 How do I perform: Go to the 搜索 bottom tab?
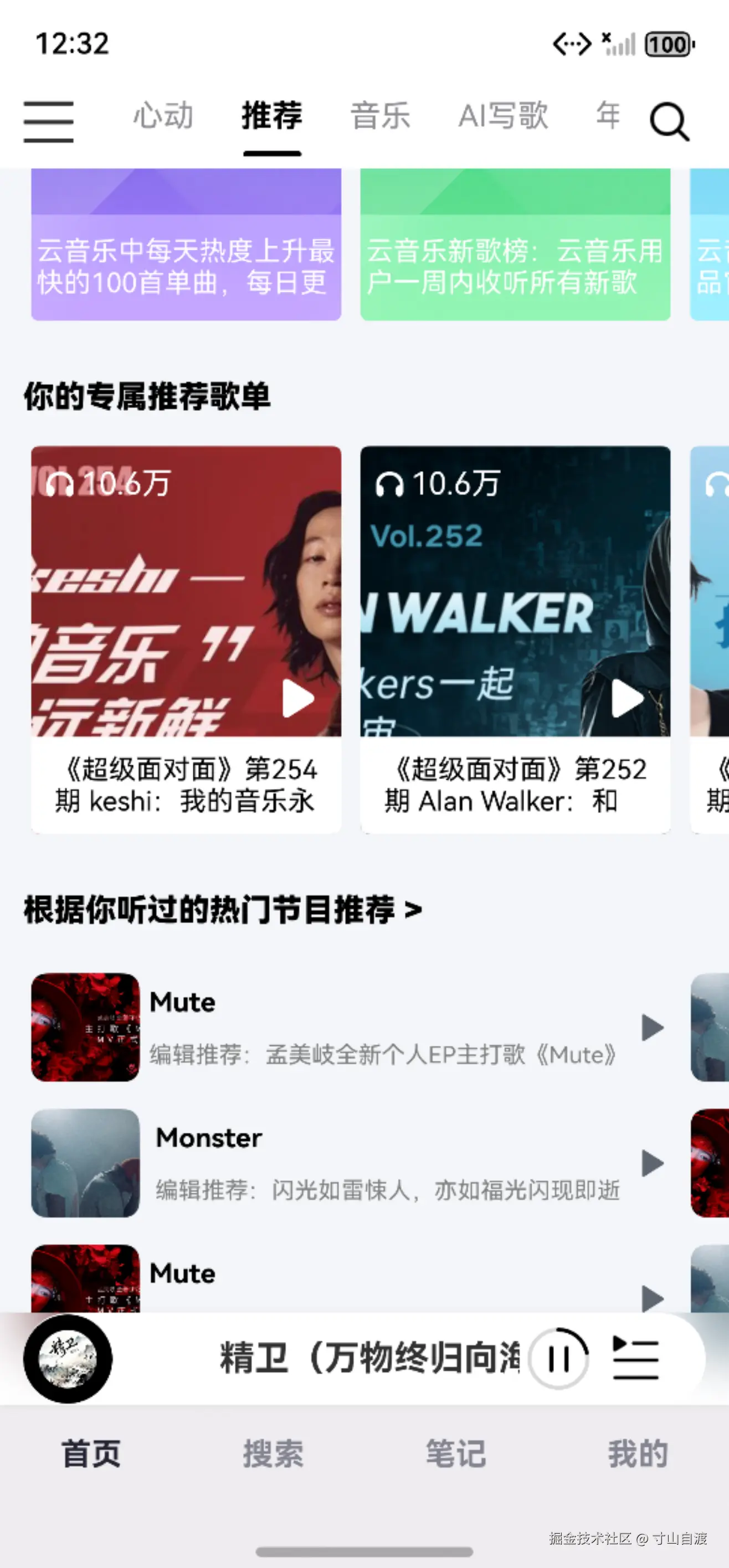(273, 1453)
